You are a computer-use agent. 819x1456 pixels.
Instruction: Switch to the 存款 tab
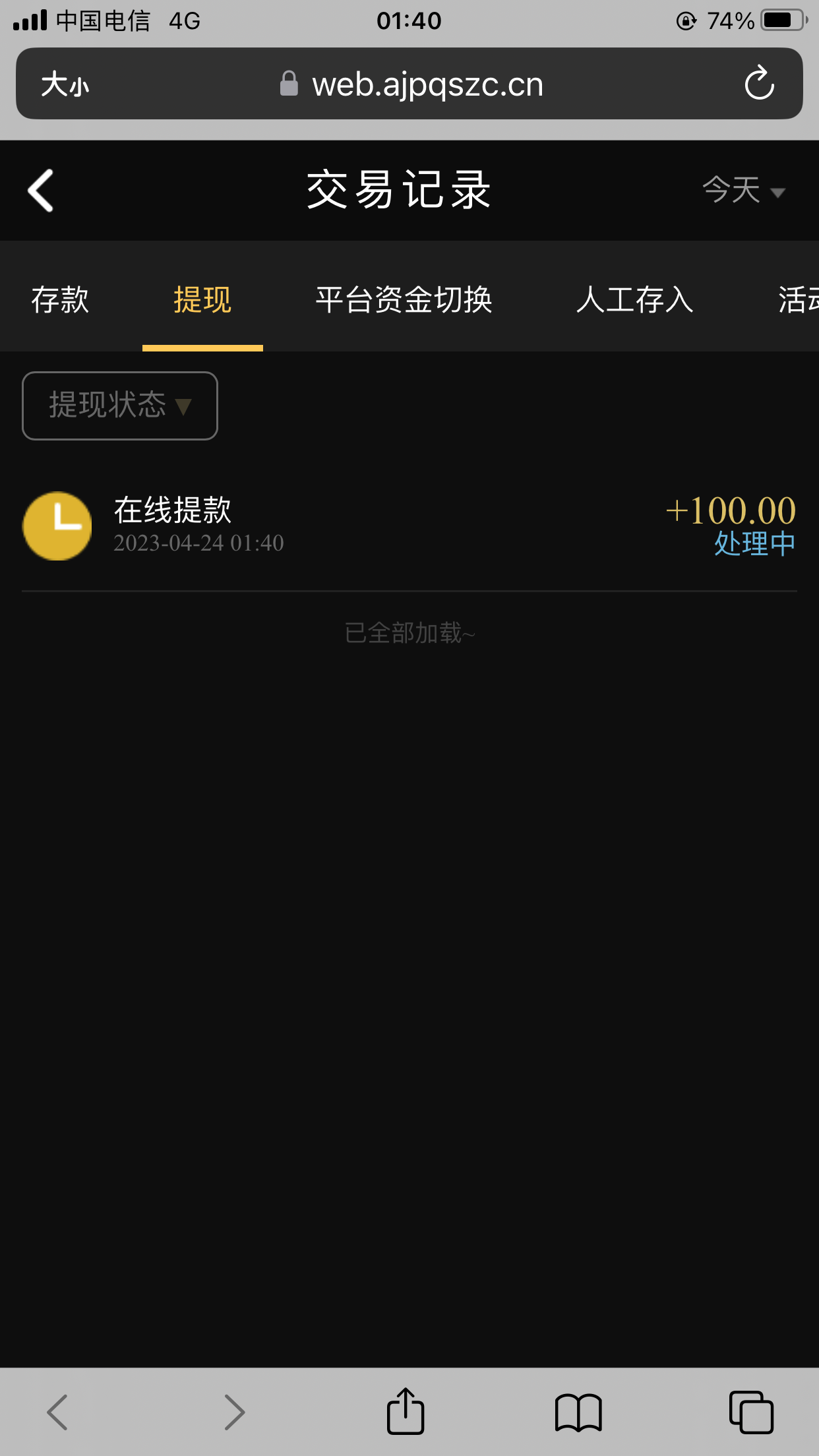tap(60, 300)
